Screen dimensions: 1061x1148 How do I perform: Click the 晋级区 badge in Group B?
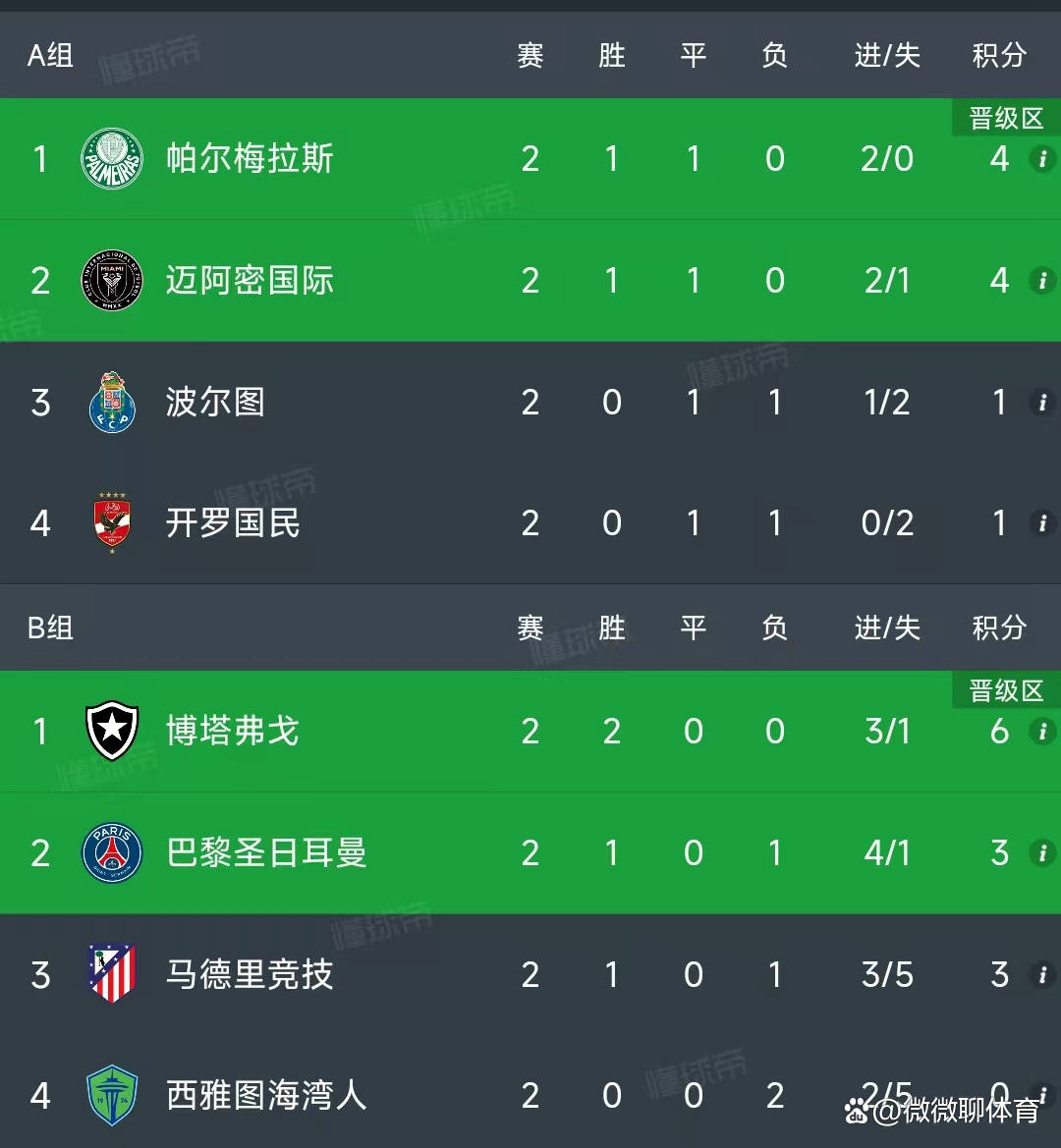pyautogui.click(x=1005, y=689)
